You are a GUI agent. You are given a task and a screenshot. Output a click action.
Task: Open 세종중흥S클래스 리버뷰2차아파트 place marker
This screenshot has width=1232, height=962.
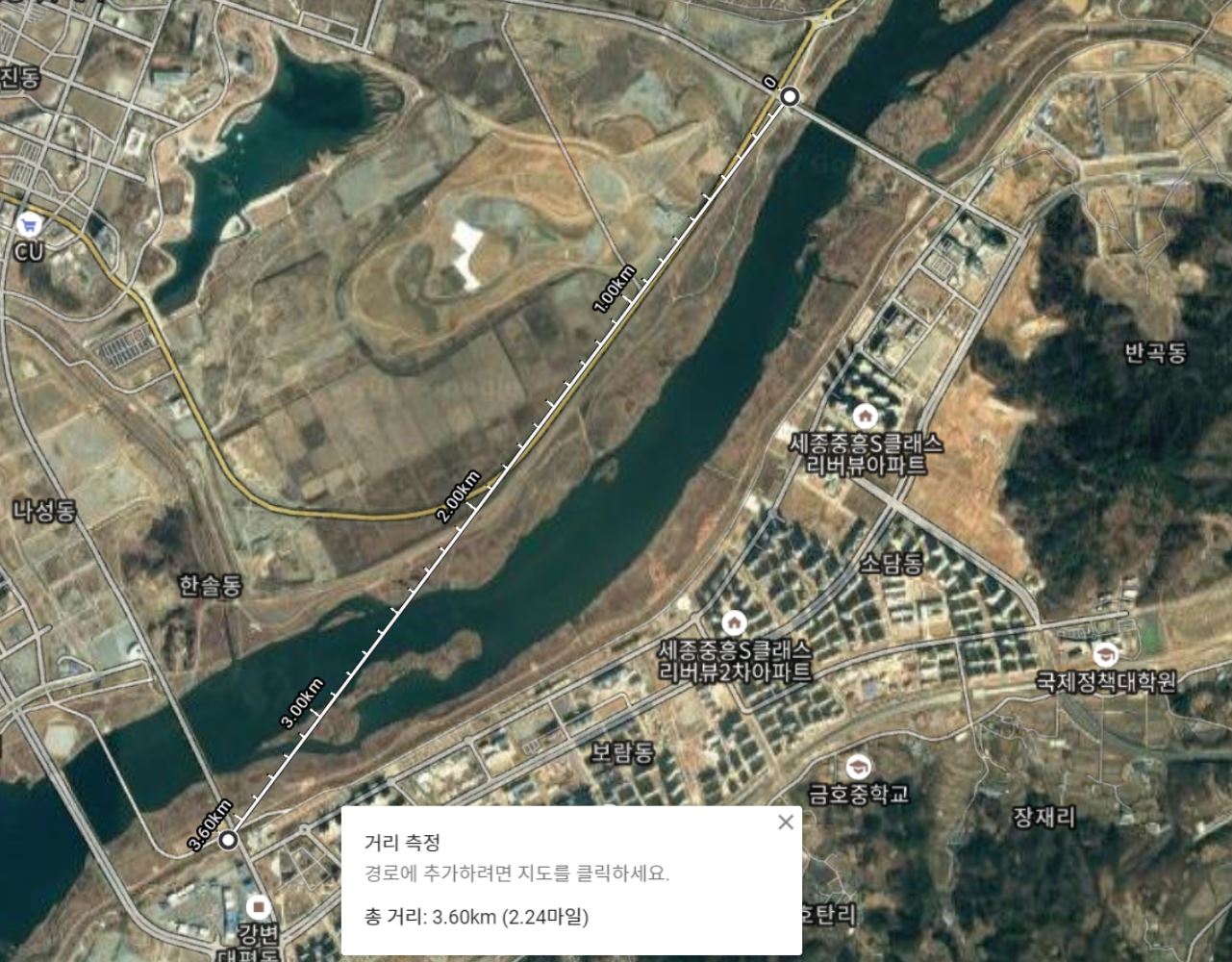735,620
